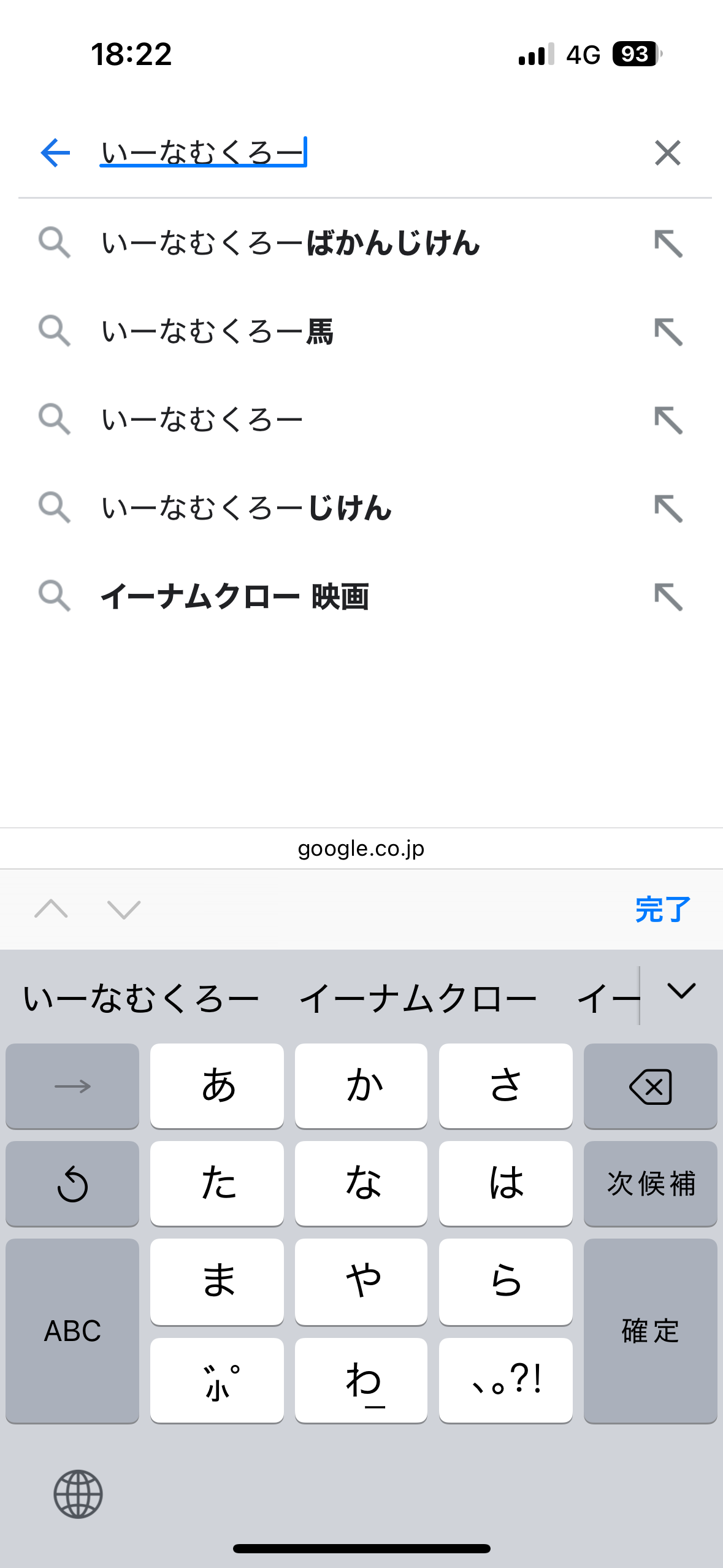This screenshot has height=1568, width=723.
Task: Open suggestion イーナムクロー 映画
Action: coord(362,596)
